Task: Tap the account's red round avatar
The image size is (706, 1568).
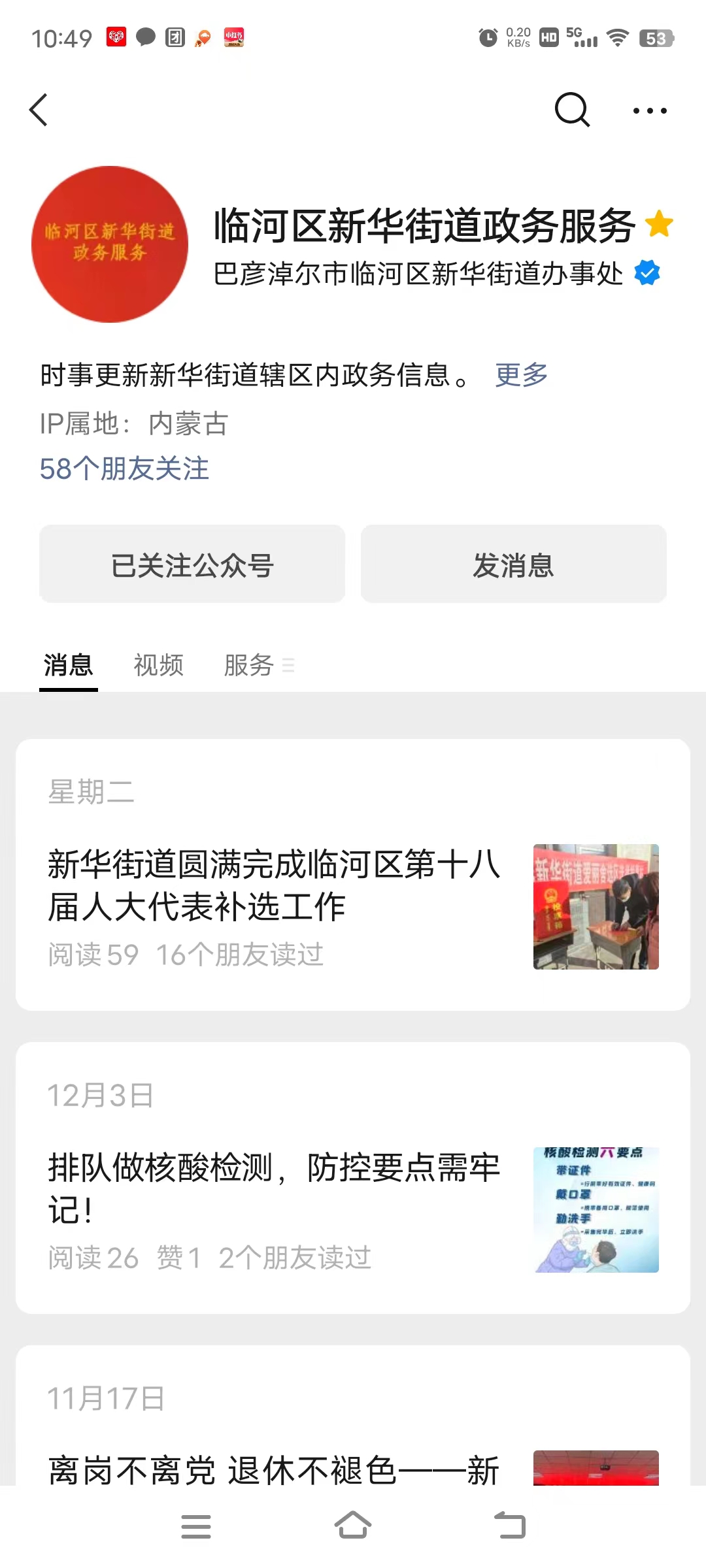Action: (x=110, y=244)
